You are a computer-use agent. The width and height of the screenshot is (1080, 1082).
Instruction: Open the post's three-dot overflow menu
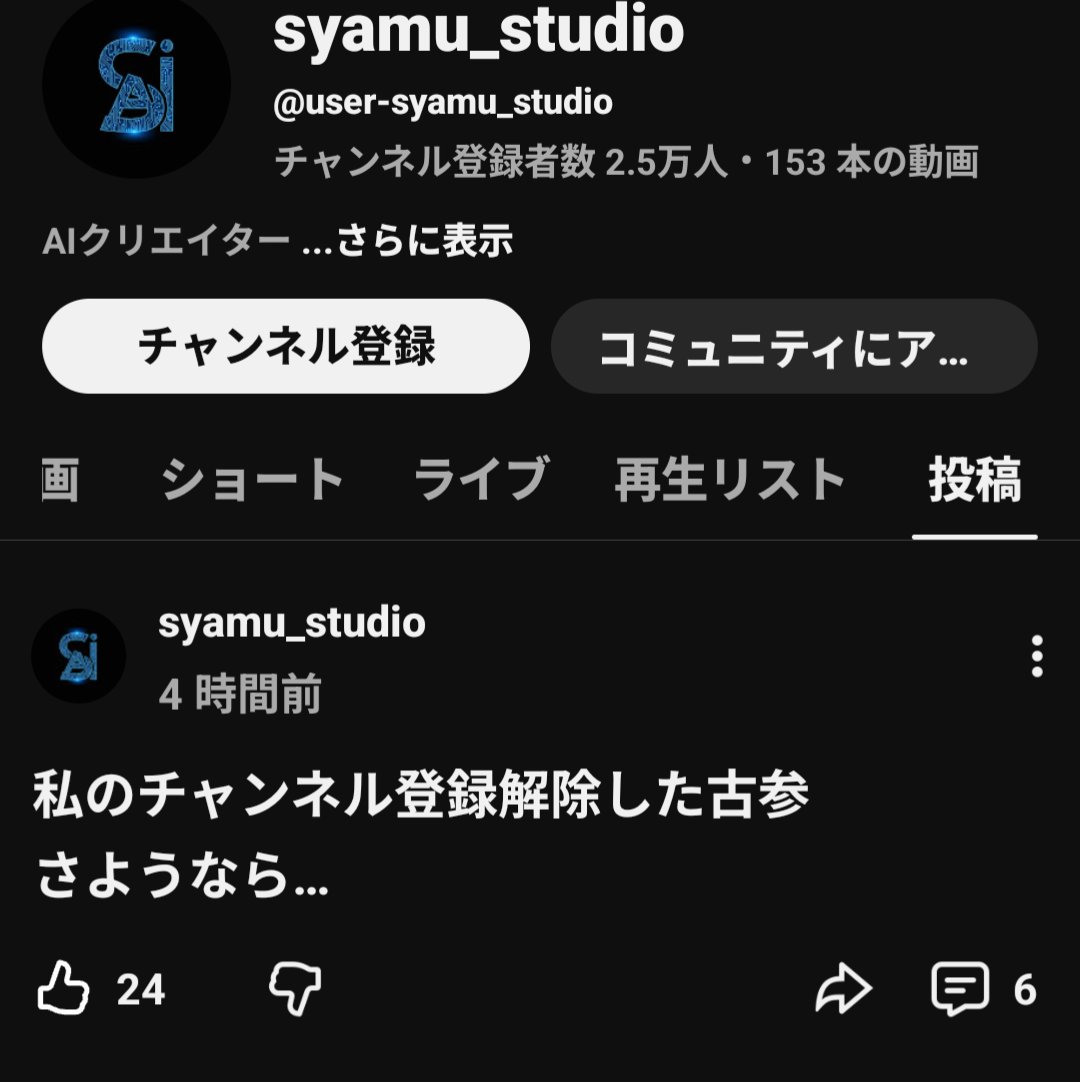1037,656
